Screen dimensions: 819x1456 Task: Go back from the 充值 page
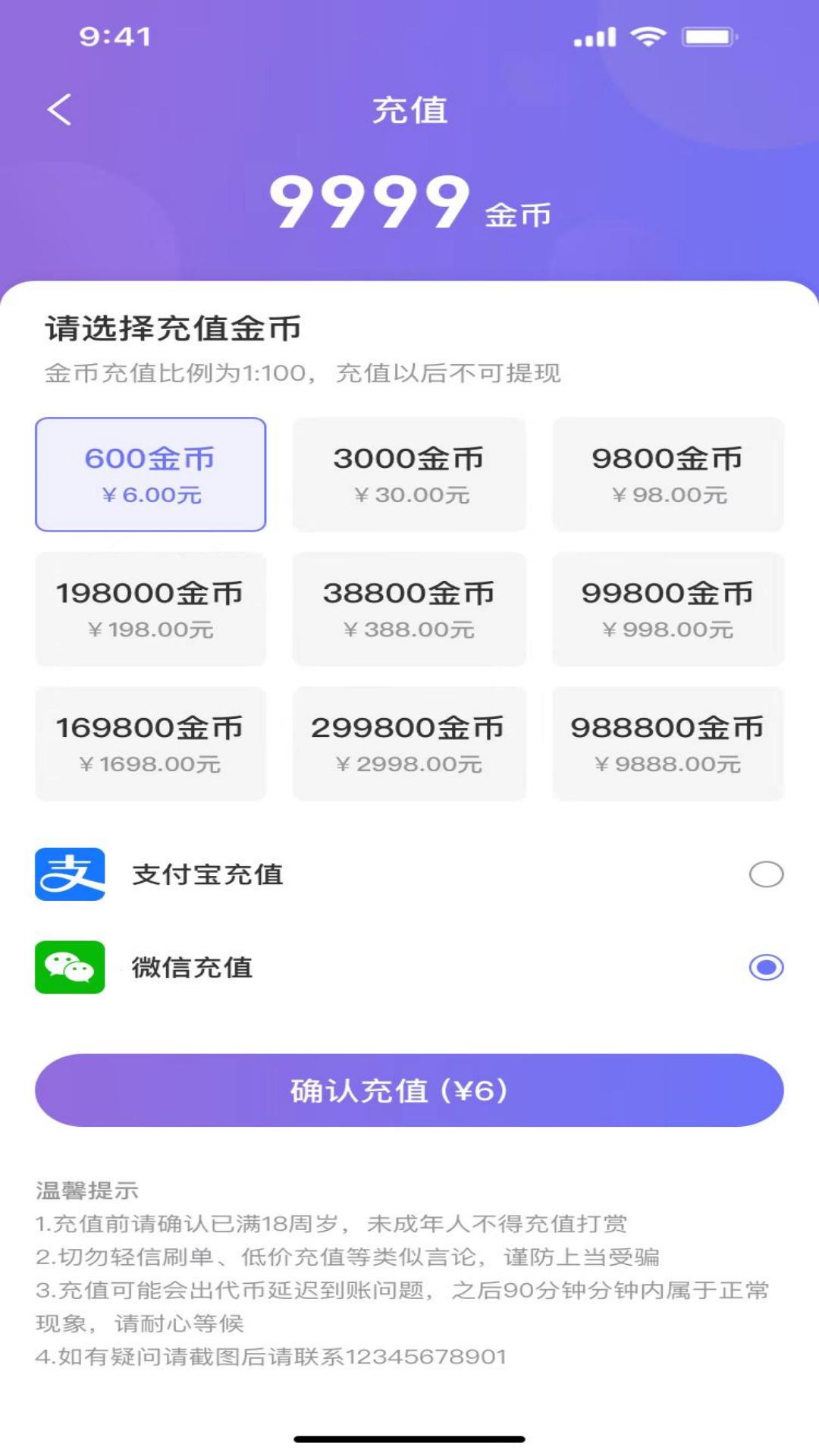pos(59,110)
